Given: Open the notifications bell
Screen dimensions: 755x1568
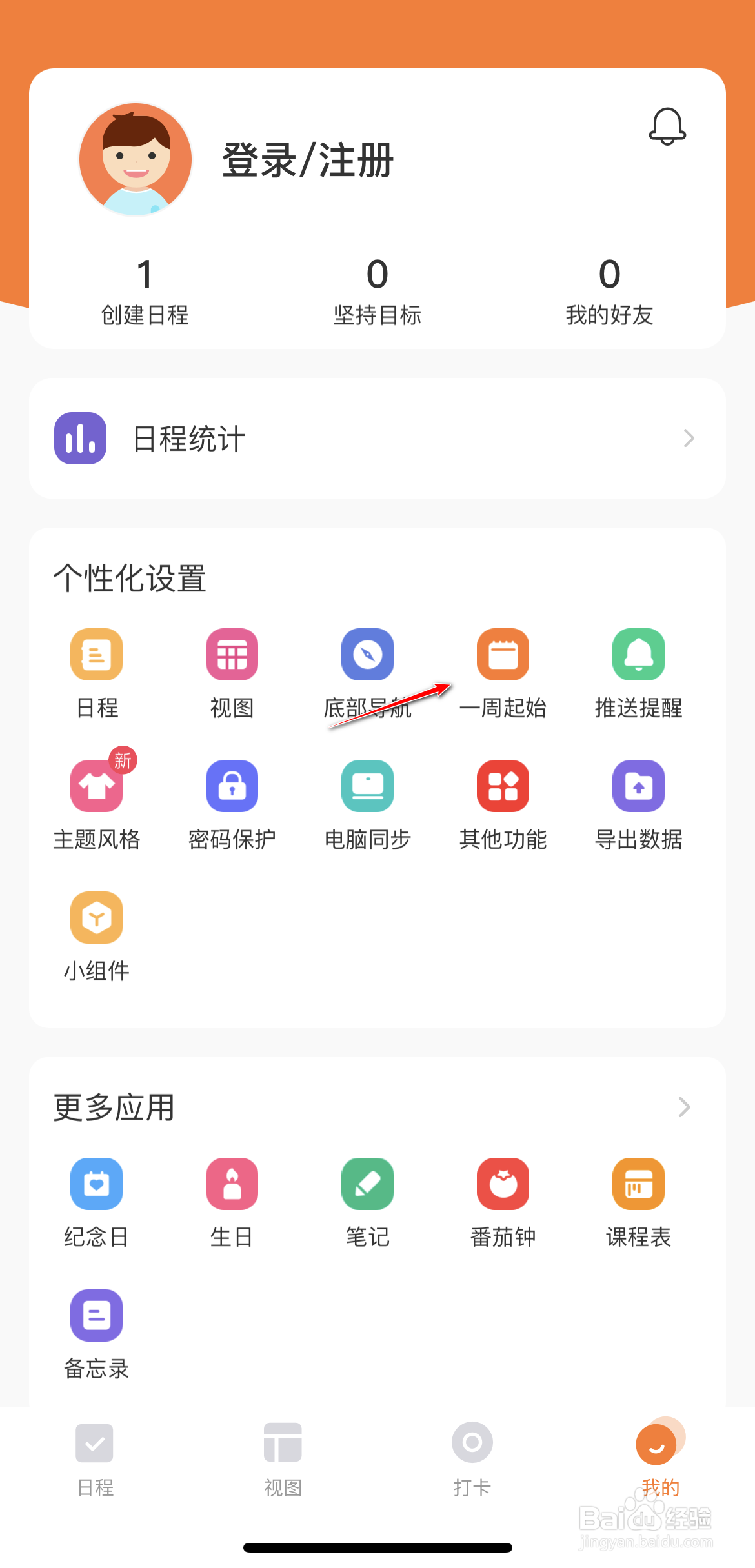Looking at the screenshot, I should point(667,126).
